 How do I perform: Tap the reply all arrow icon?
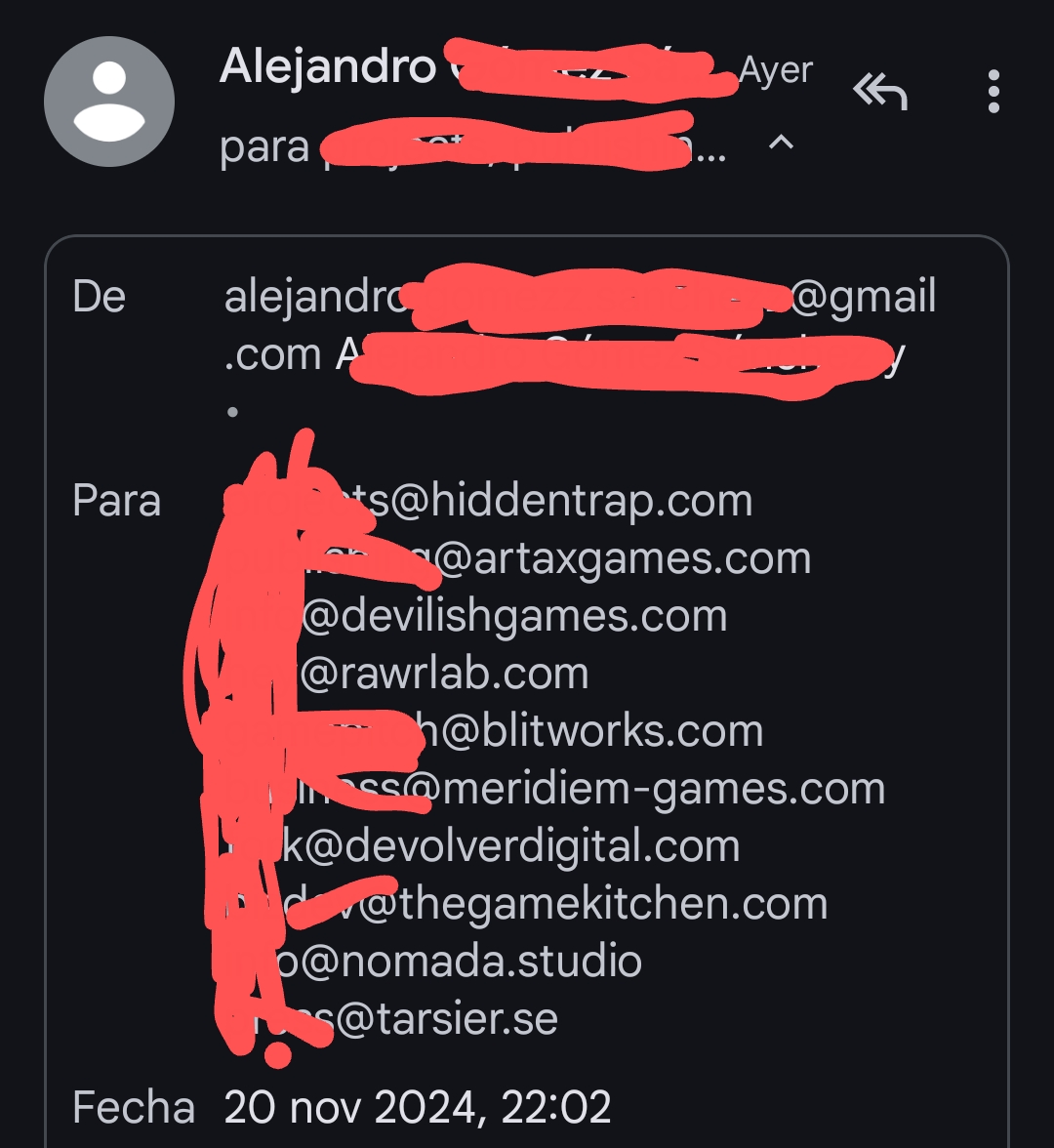click(880, 92)
